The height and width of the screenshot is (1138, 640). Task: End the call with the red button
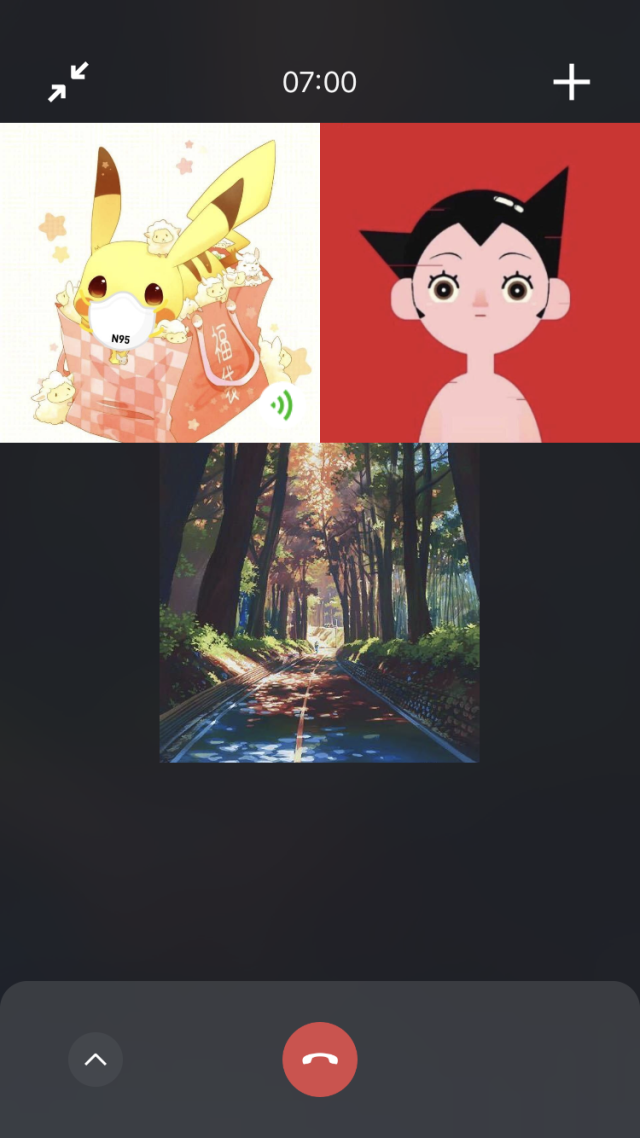point(320,1059)
